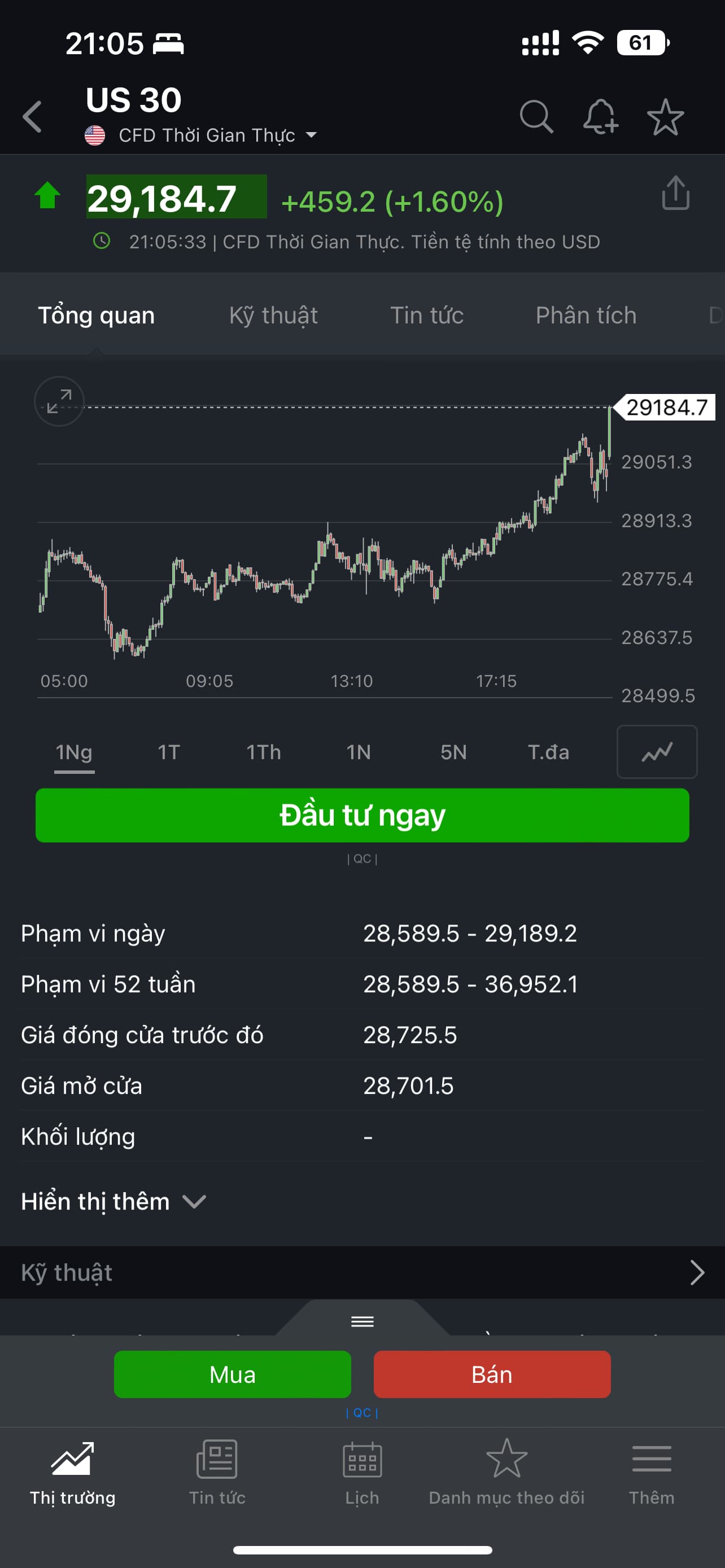The image size is (725, 1568).
Task: Change the chart type with line icon
Action: coord(657,752)
